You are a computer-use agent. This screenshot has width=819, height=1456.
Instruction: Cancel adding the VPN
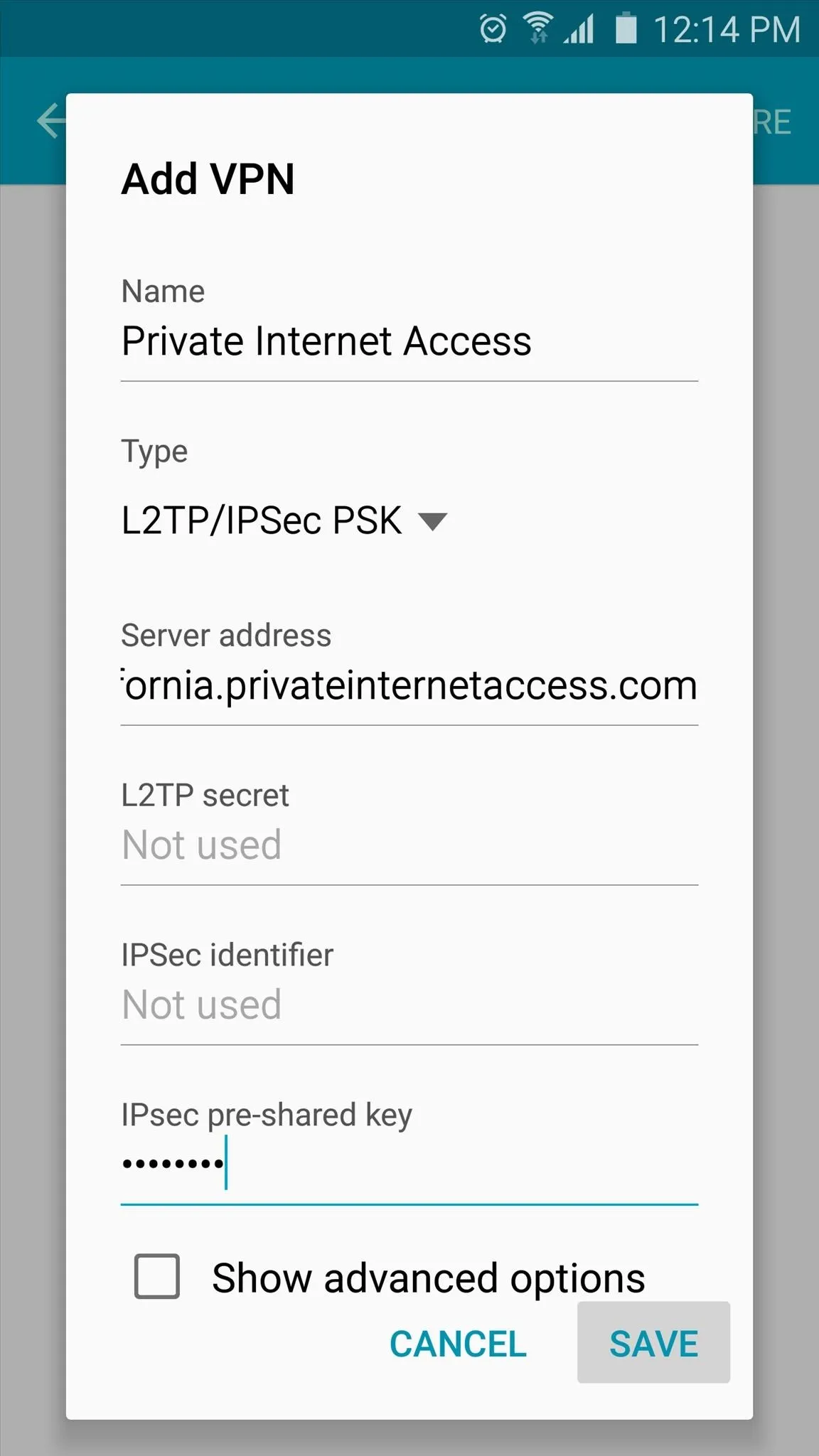tap(458, 1344)
